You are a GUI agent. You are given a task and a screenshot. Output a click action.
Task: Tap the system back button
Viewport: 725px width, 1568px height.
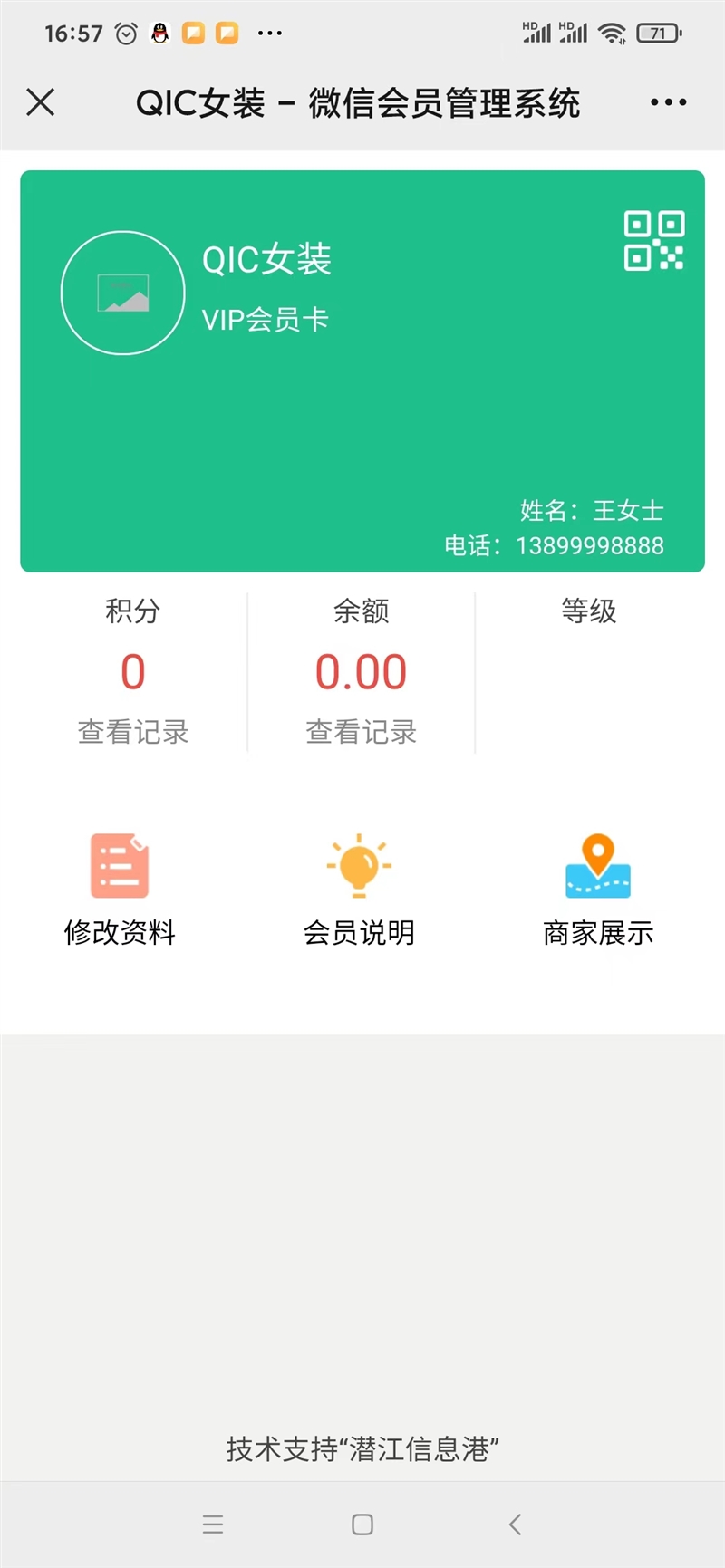(x=515, y=1524)
